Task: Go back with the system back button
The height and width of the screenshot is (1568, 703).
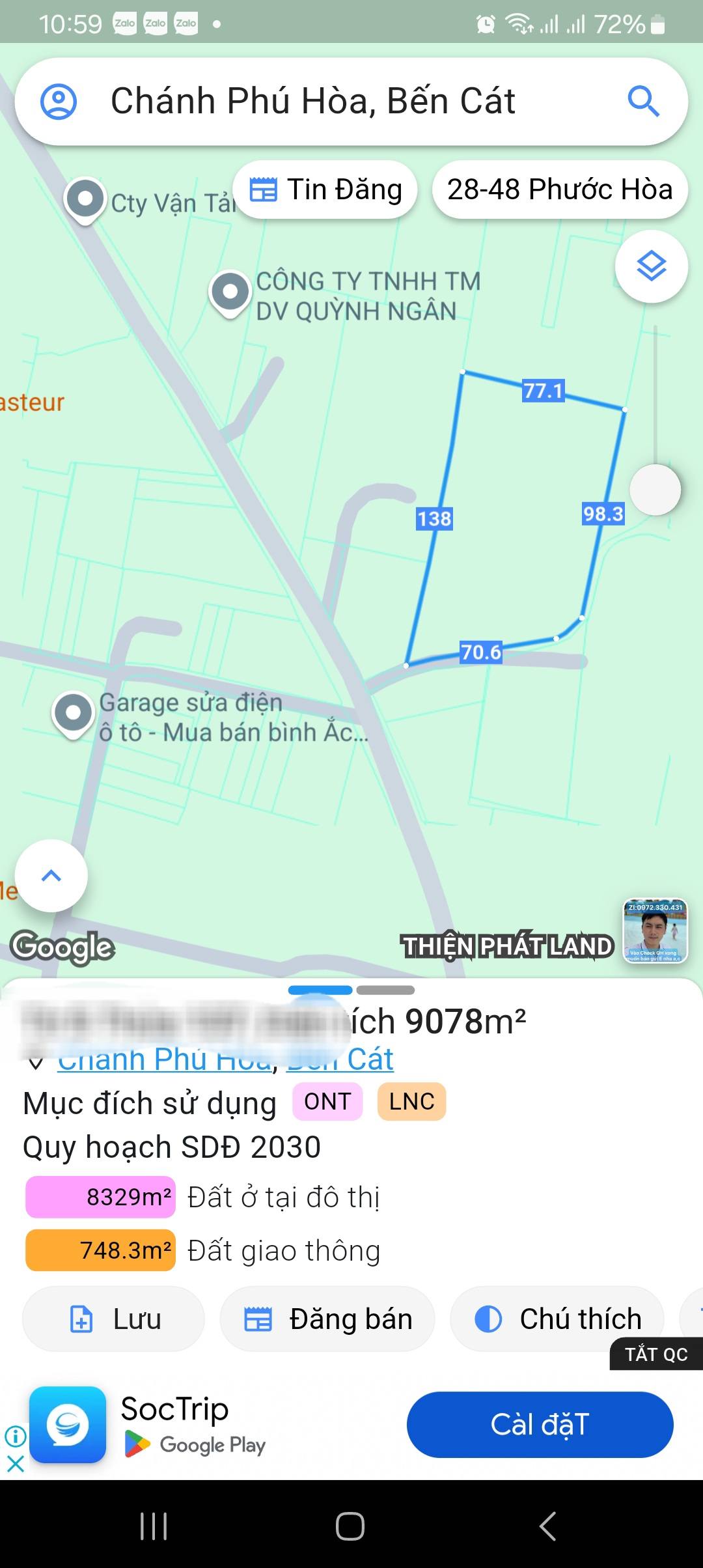Action: (547, 1526)
